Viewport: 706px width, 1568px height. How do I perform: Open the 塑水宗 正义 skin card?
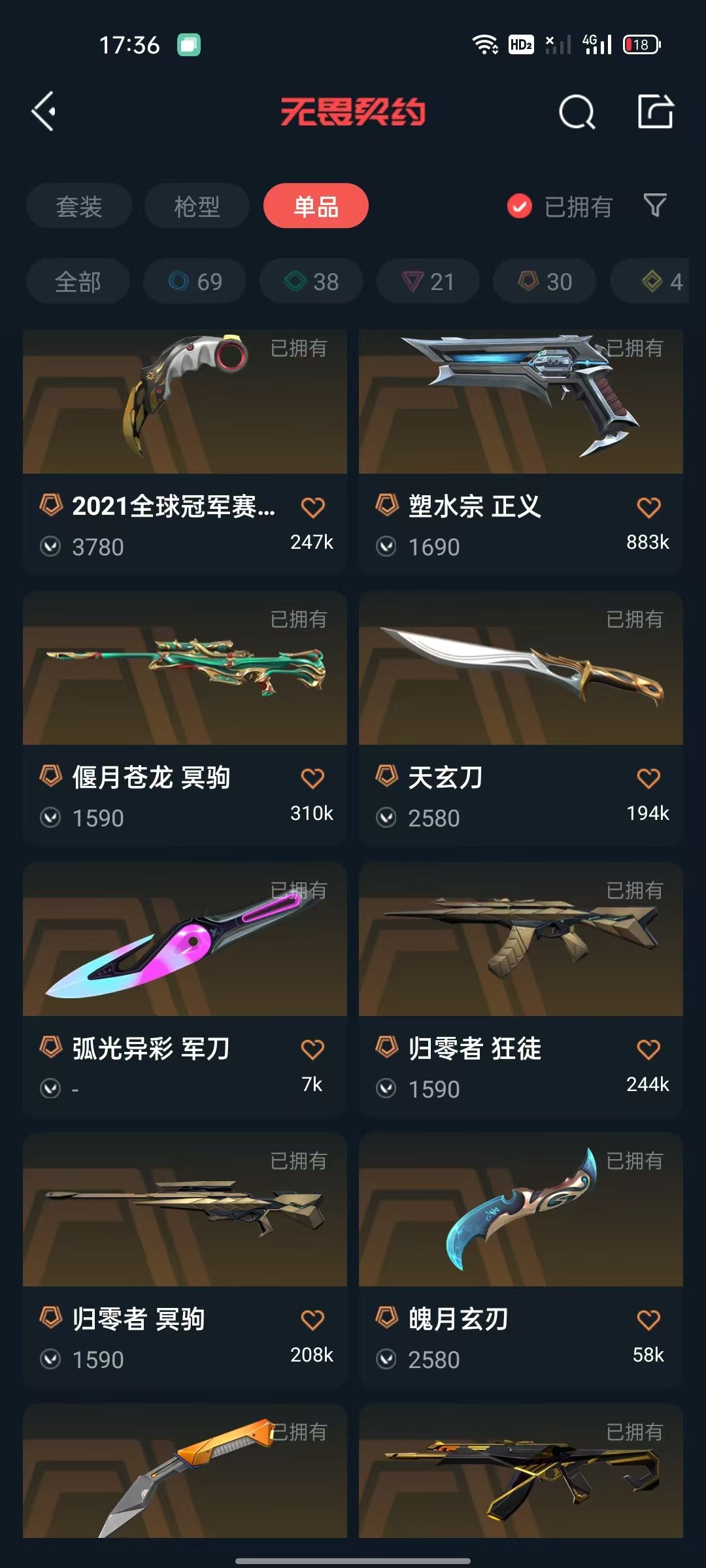point(521,452)
